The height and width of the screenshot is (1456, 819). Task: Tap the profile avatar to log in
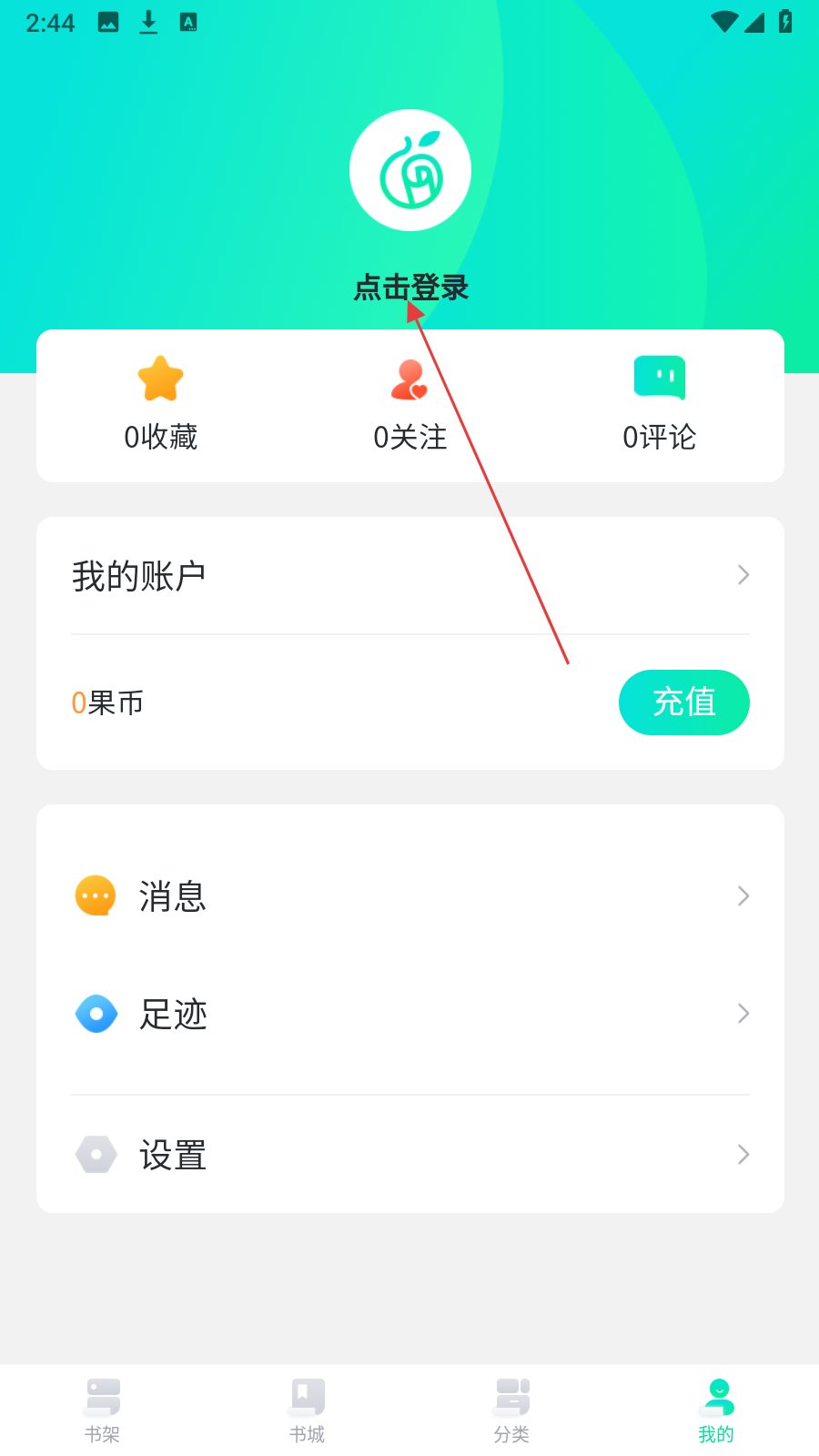tap(410, 170)
